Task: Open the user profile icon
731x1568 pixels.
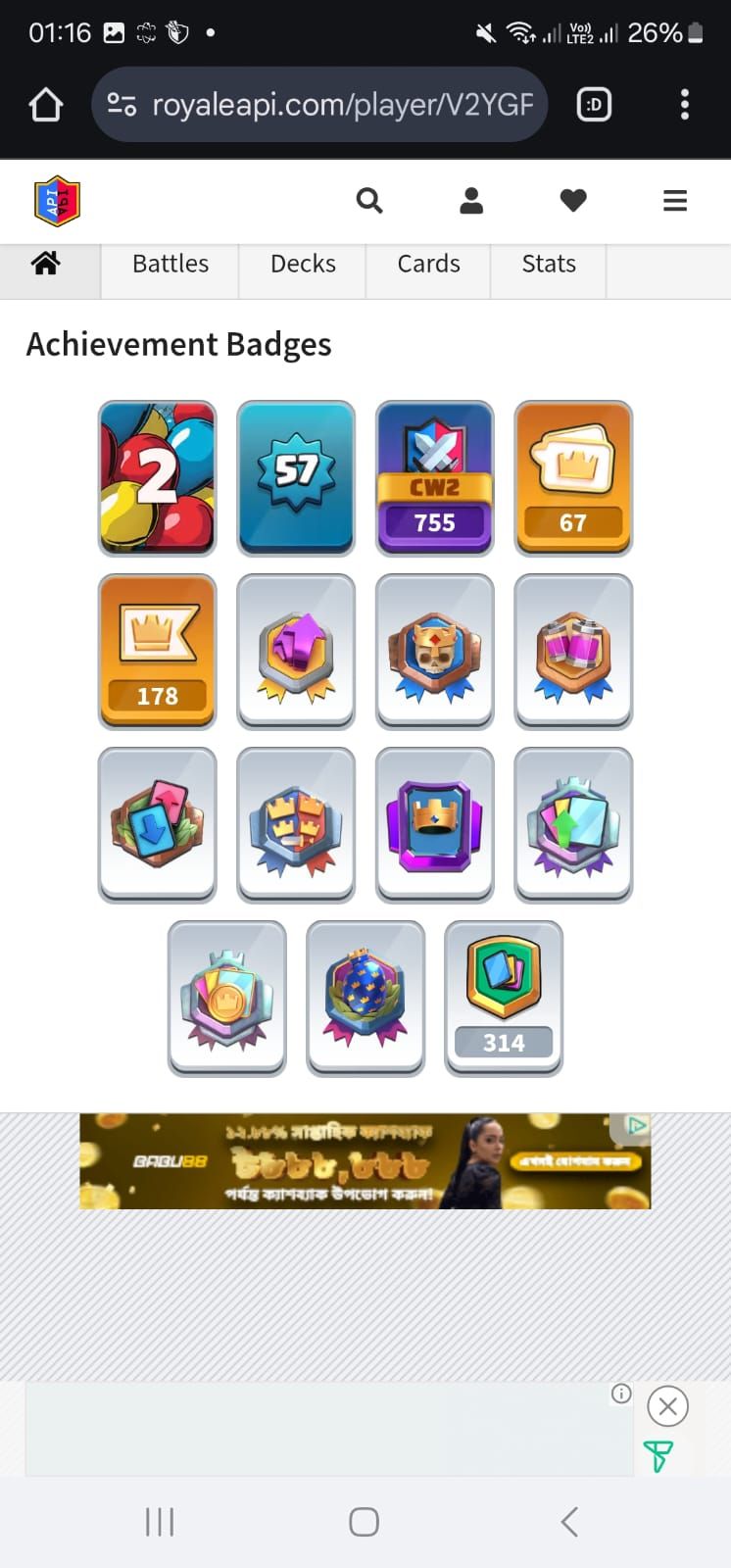Action: point(471,201)
